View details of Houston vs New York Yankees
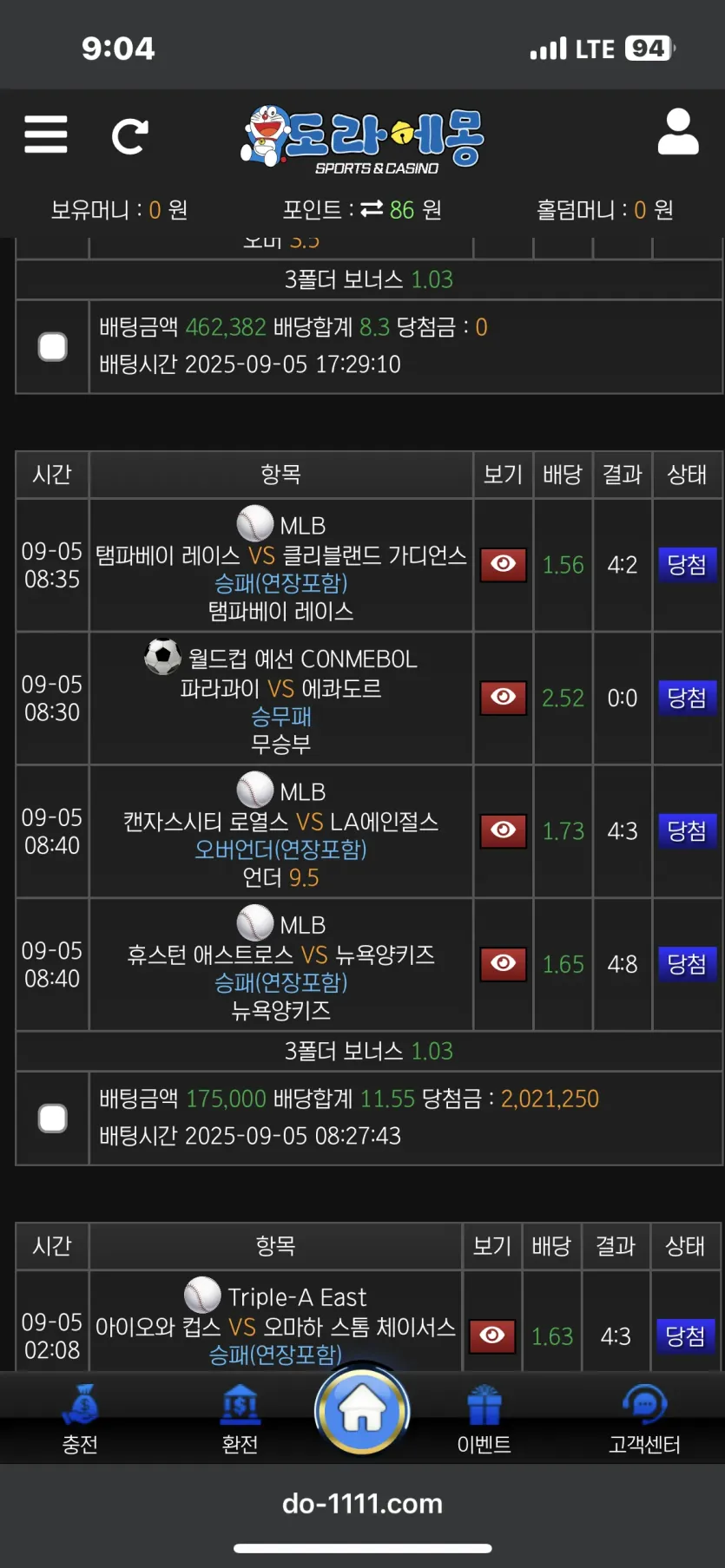 pos(504,963)
